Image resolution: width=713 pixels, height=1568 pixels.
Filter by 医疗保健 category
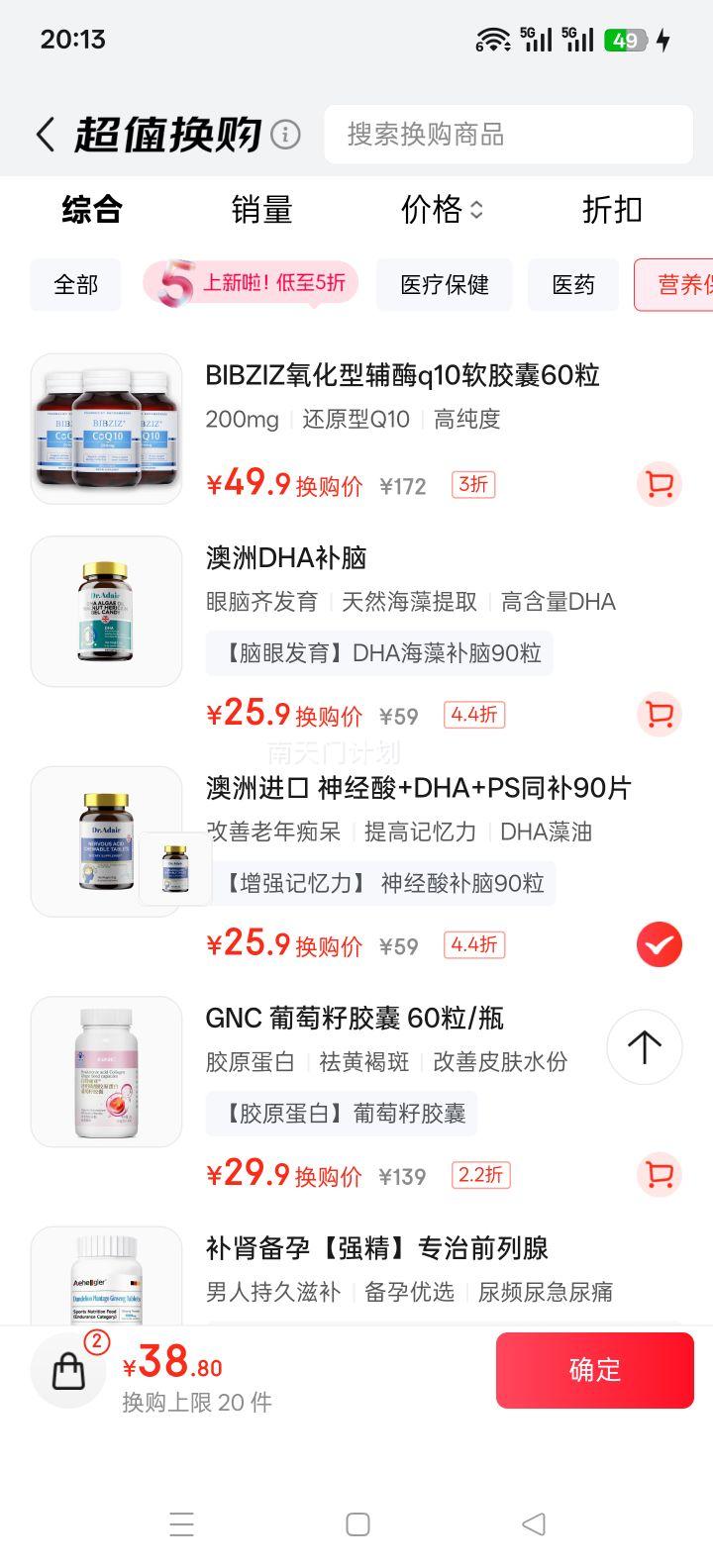pyautogui.click(x=445, y=285)
